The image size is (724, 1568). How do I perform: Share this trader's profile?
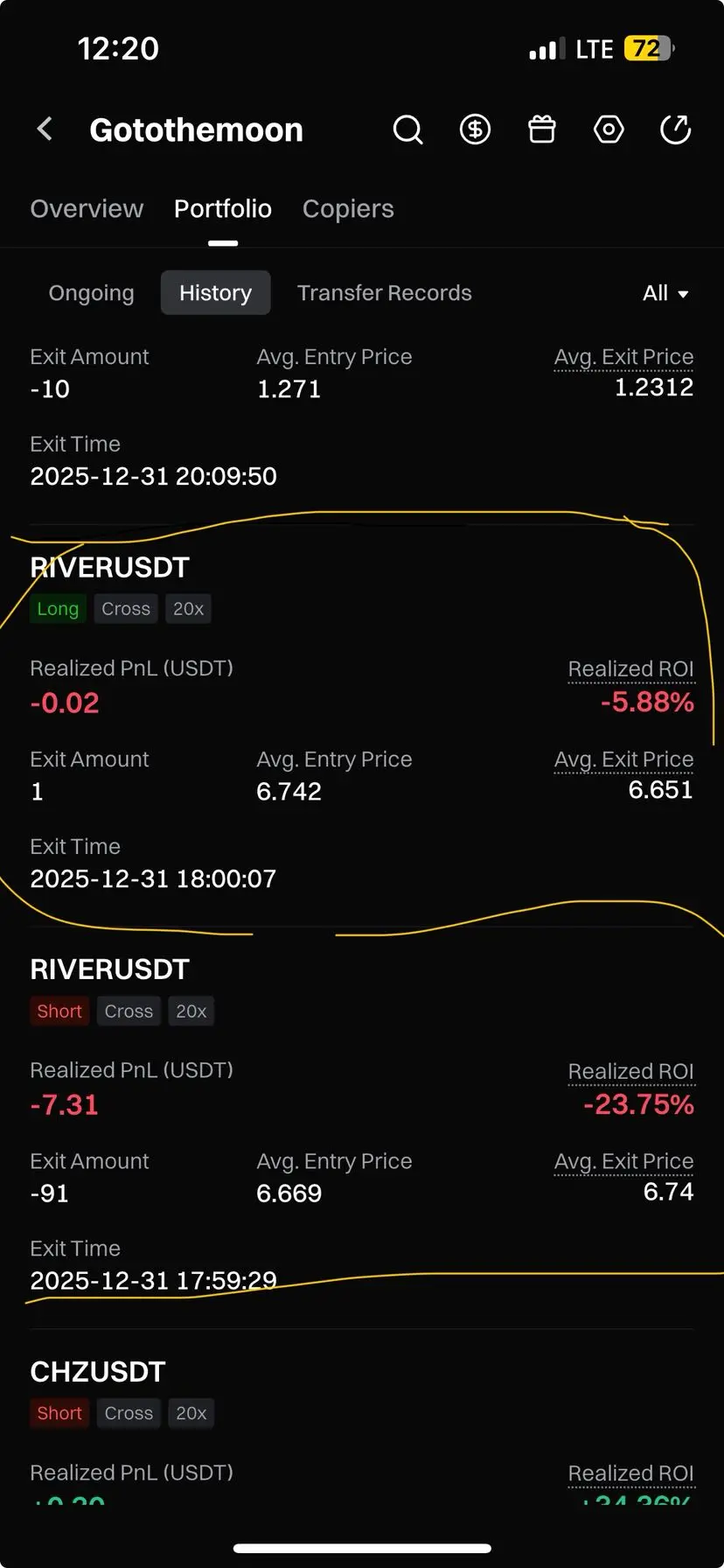pyautogui.click(x=675, y=129)
